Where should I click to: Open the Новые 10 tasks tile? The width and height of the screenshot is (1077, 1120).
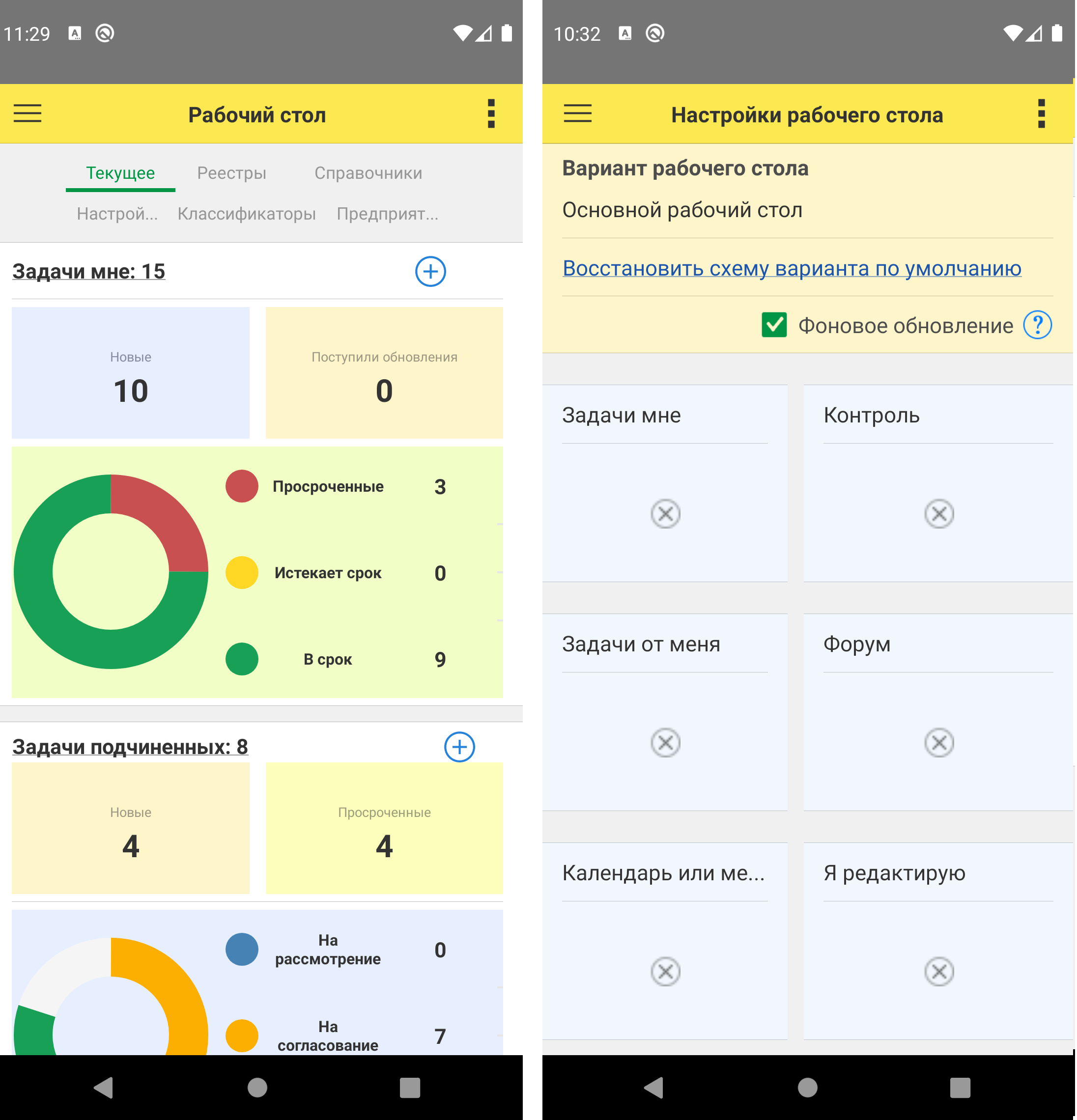pyautogui.click(x=130, y=373)
